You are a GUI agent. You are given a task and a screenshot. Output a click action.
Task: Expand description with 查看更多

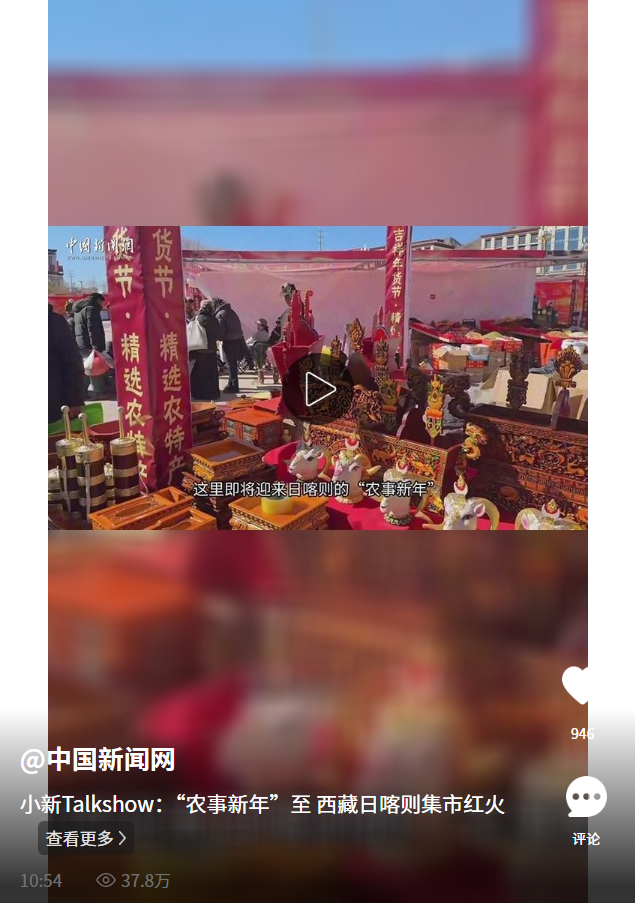click(x=86, y=838)
